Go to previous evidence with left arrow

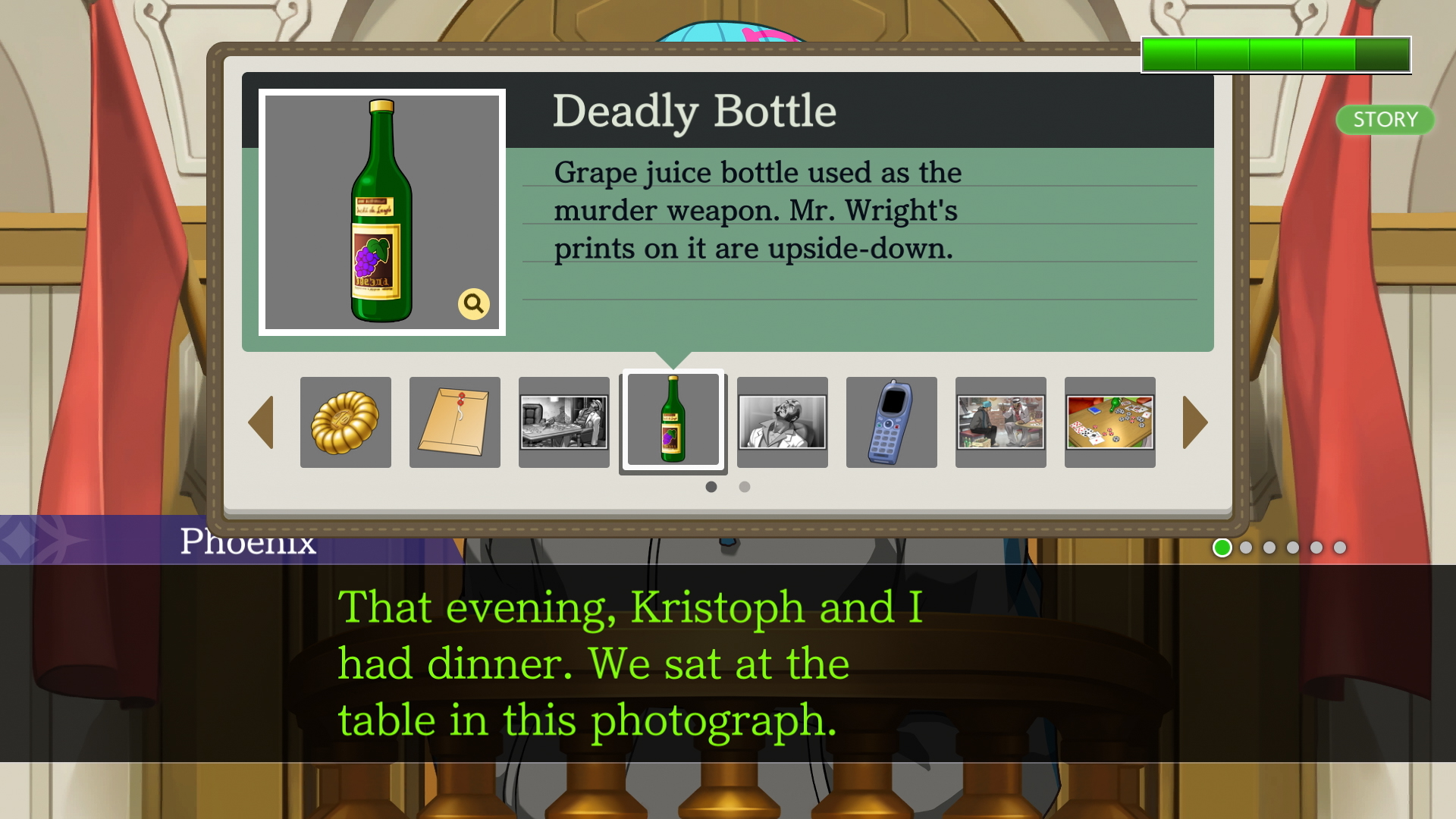(x=261, y=422)
